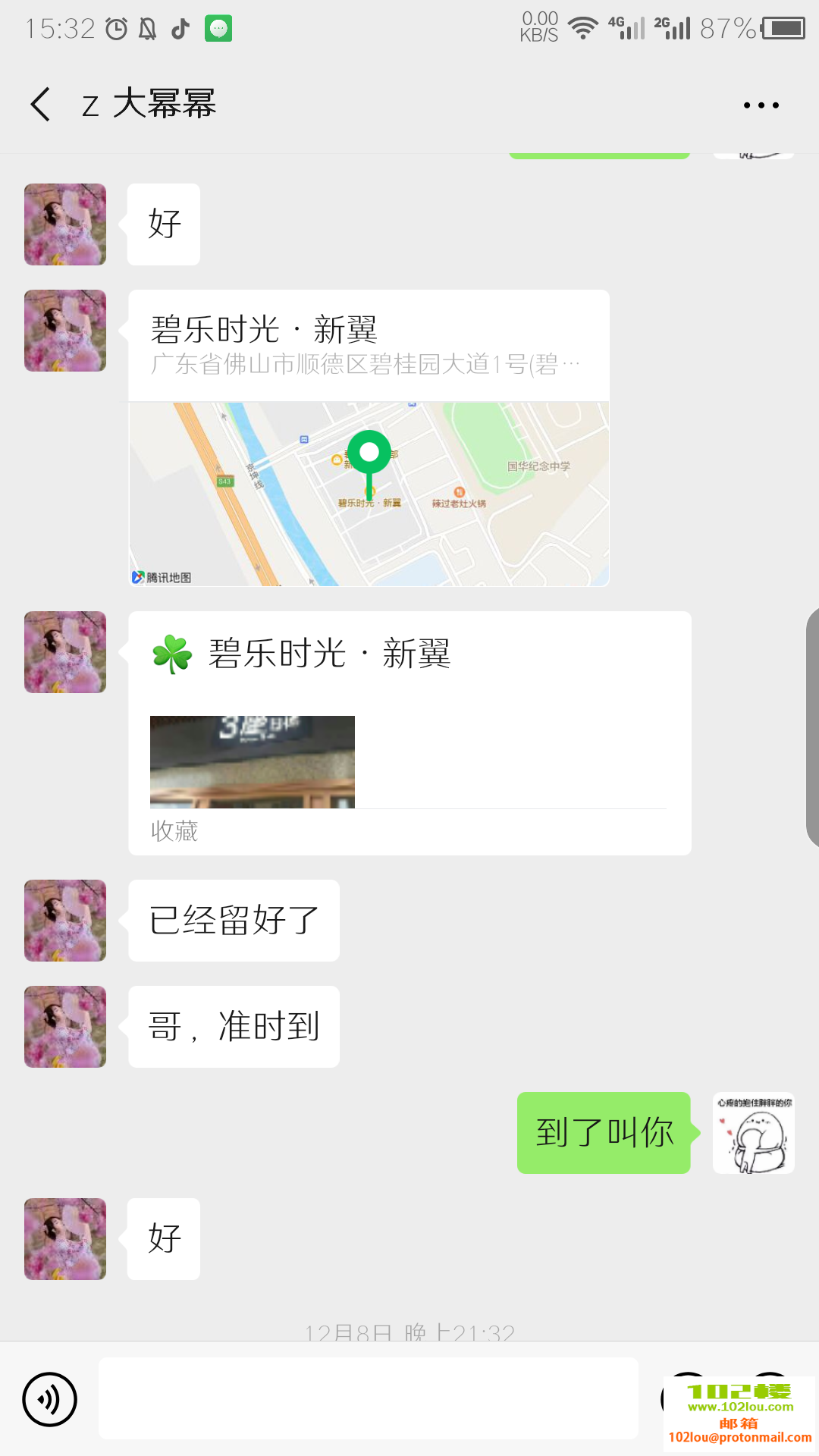Tap the muted notifications bell icon
The height and width of the screenshot is (1456, 819).
pyautogui.click(x=146, y=27)
